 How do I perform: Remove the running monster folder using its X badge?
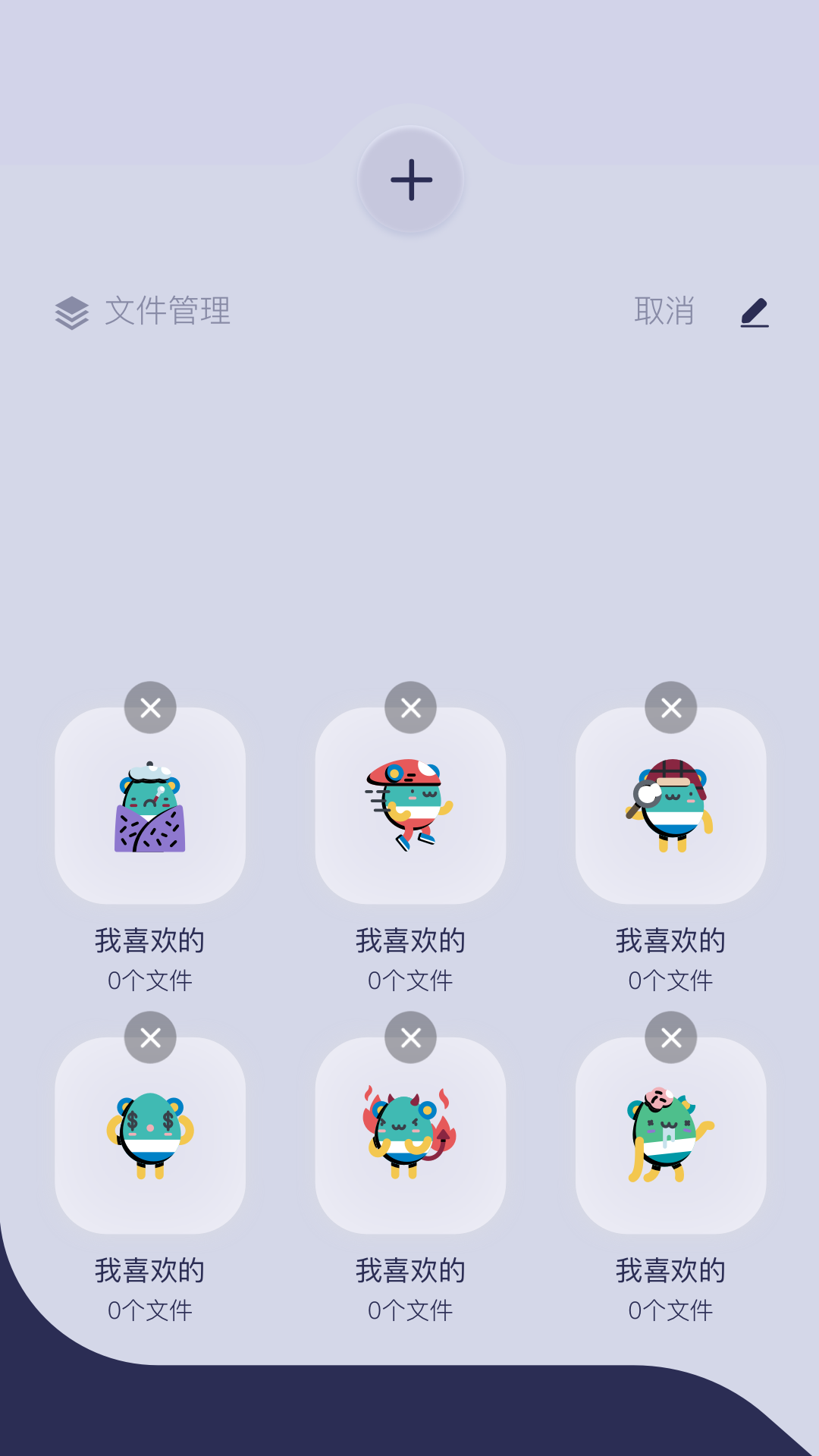[x=409, y=707]
